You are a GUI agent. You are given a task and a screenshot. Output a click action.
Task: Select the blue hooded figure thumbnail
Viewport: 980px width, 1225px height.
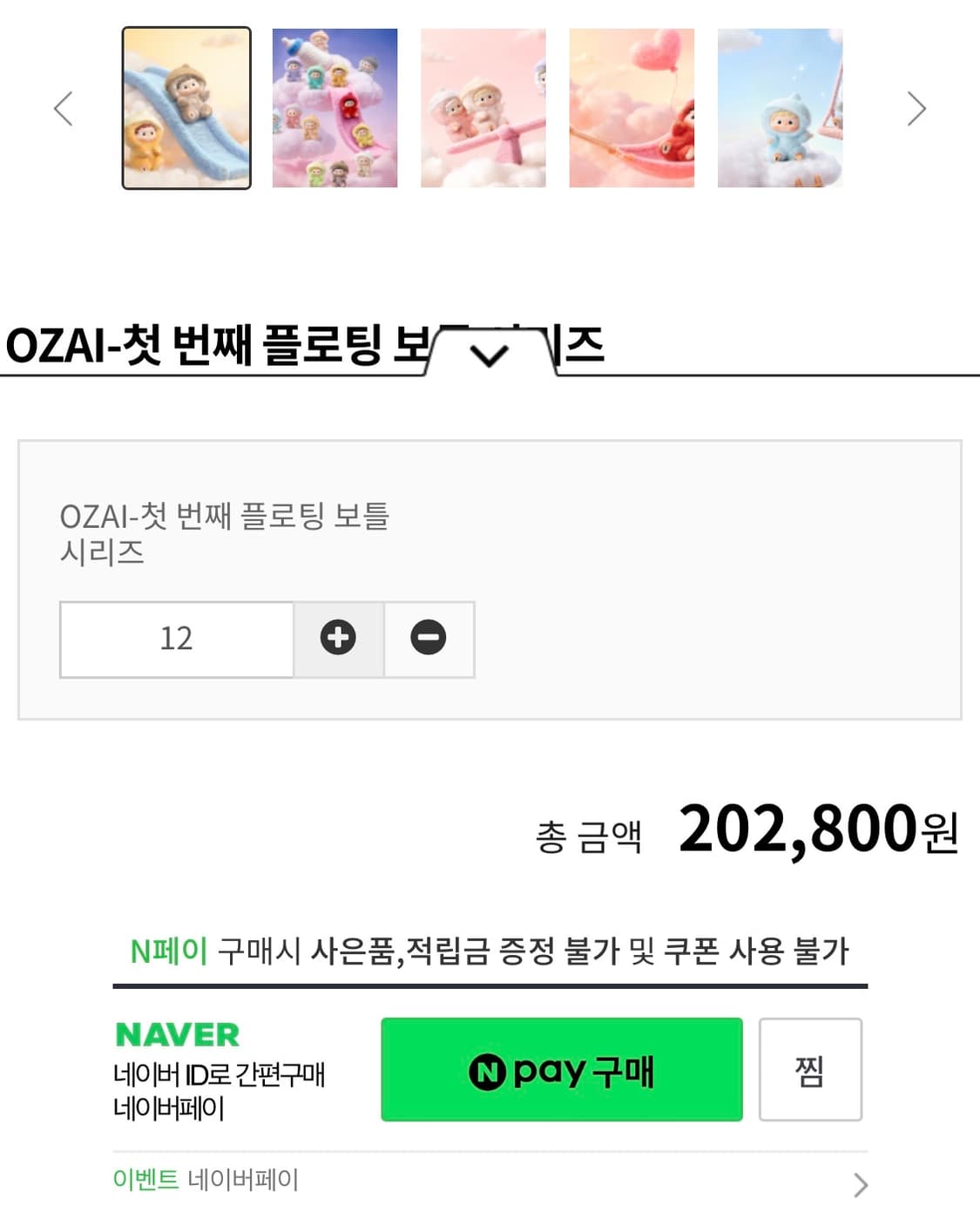779,110
